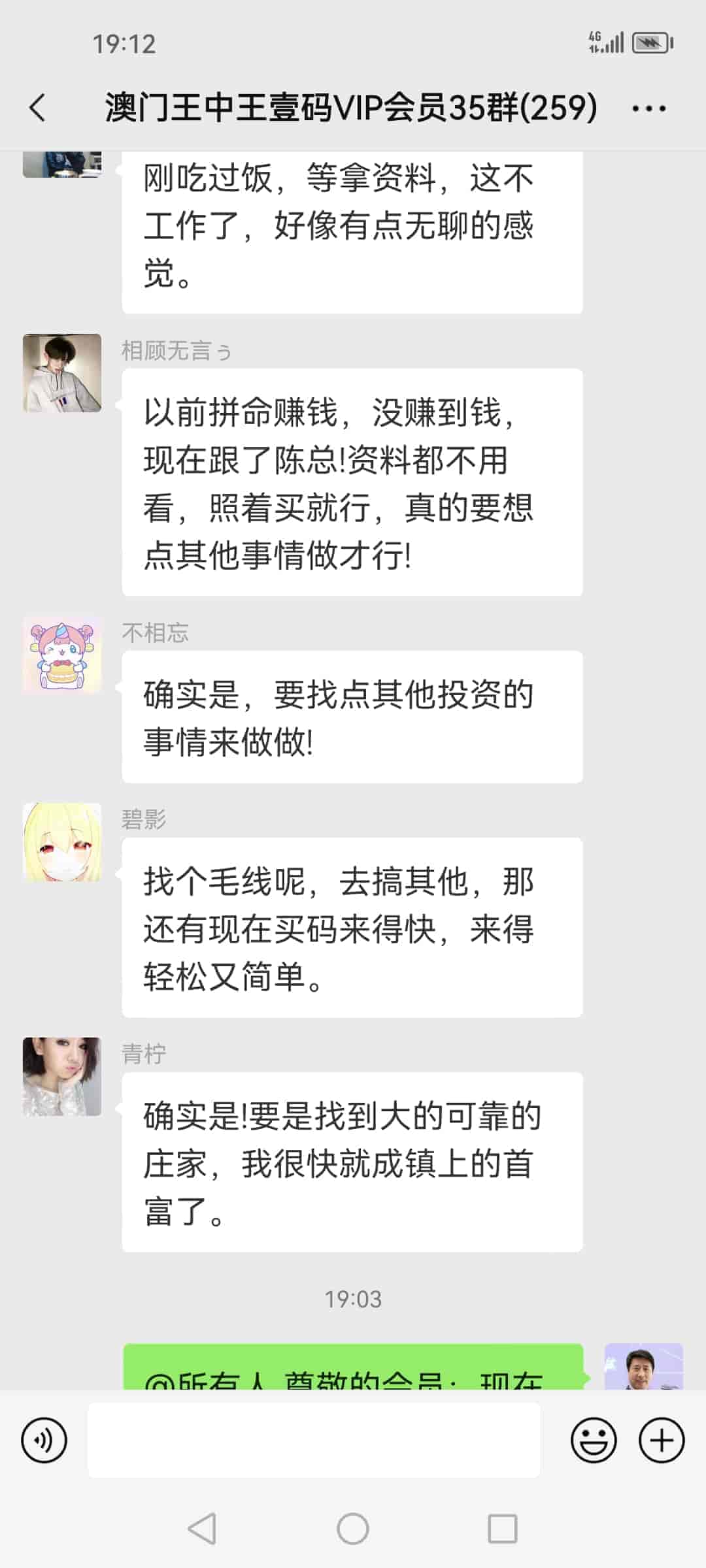Focus the message text field

pos(314,1441)
